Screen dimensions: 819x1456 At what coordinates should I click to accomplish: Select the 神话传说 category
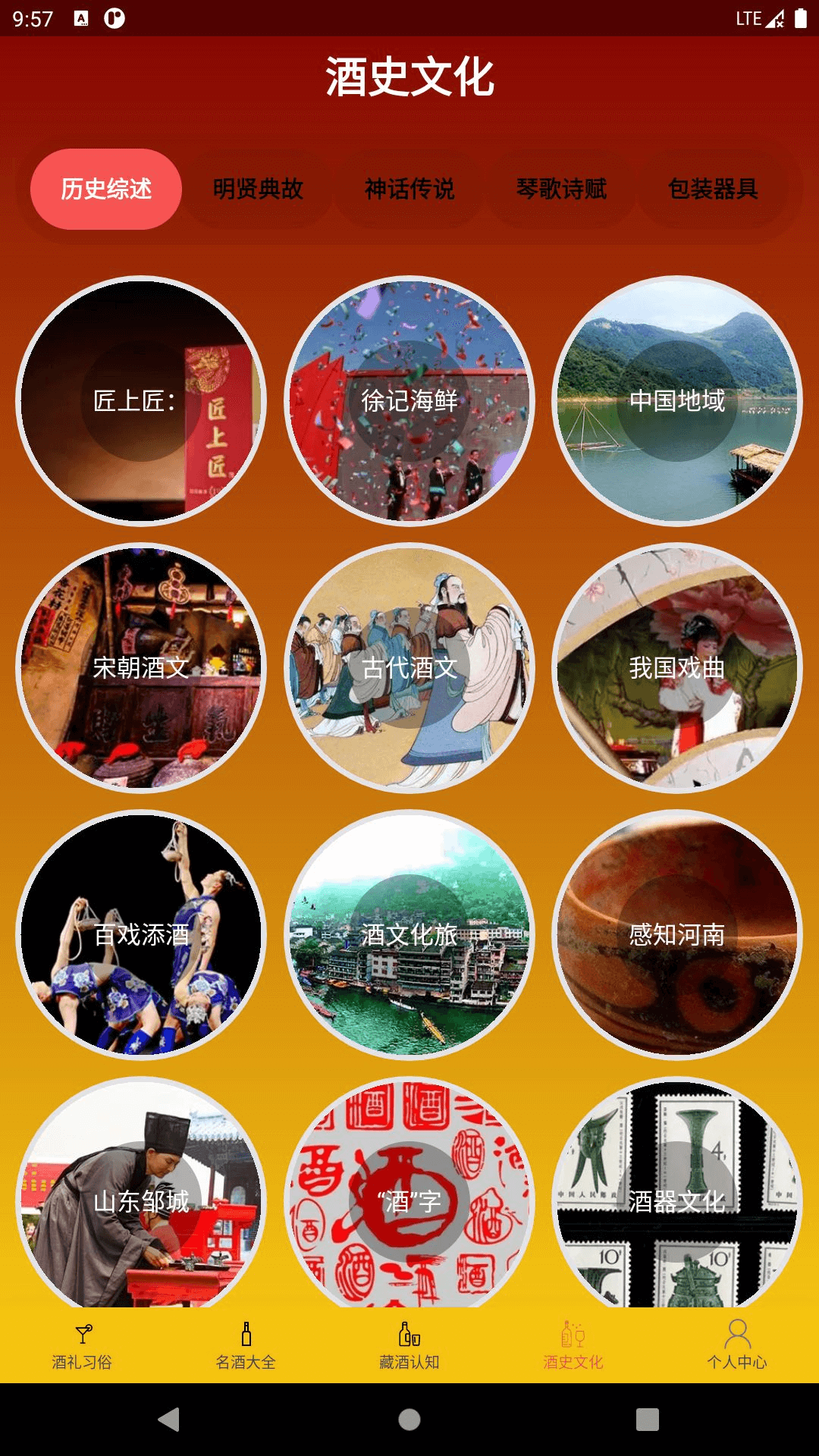click(x=409, y=190)
